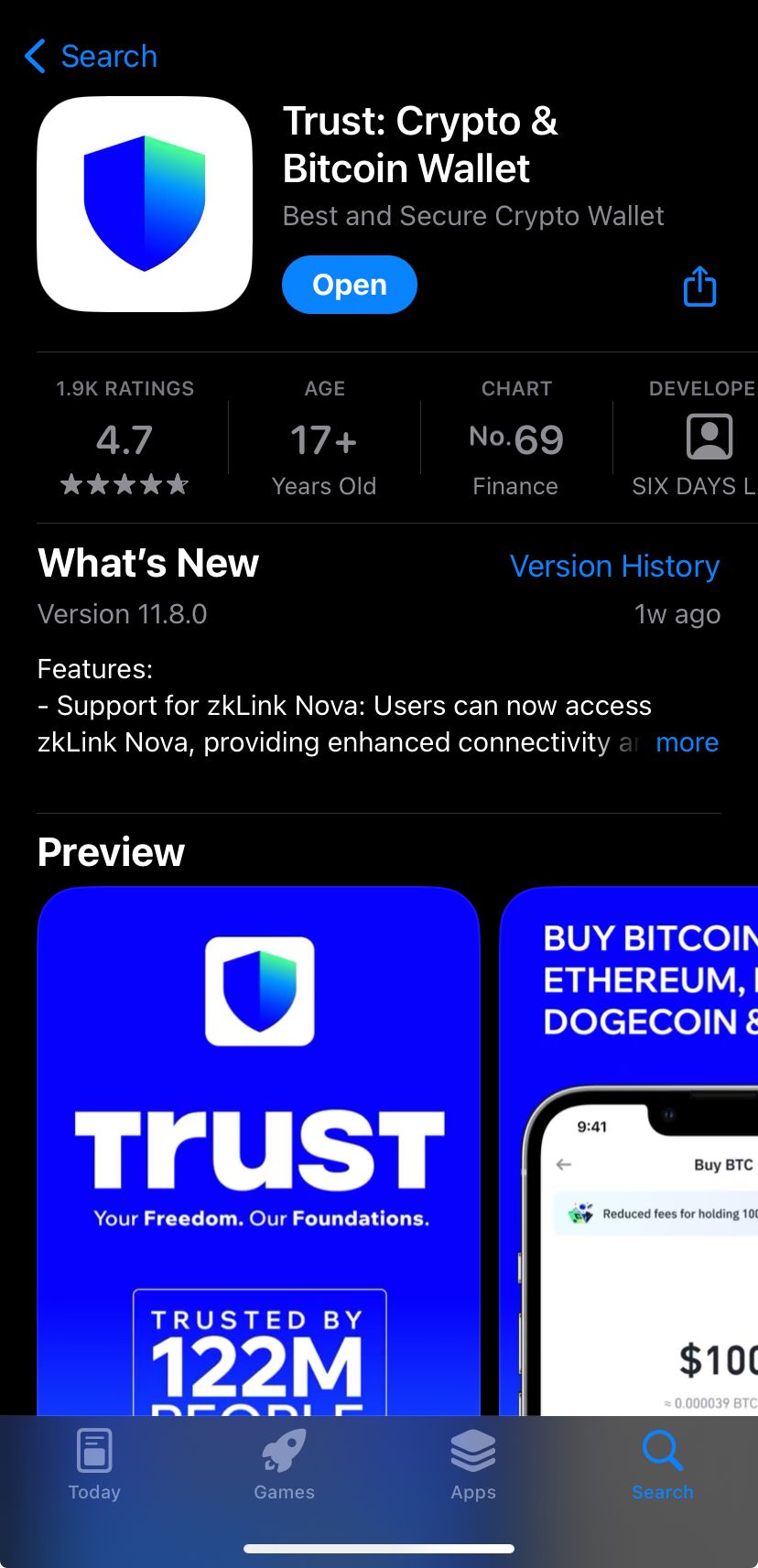Switch to the Today tab

click(94, 1464)
